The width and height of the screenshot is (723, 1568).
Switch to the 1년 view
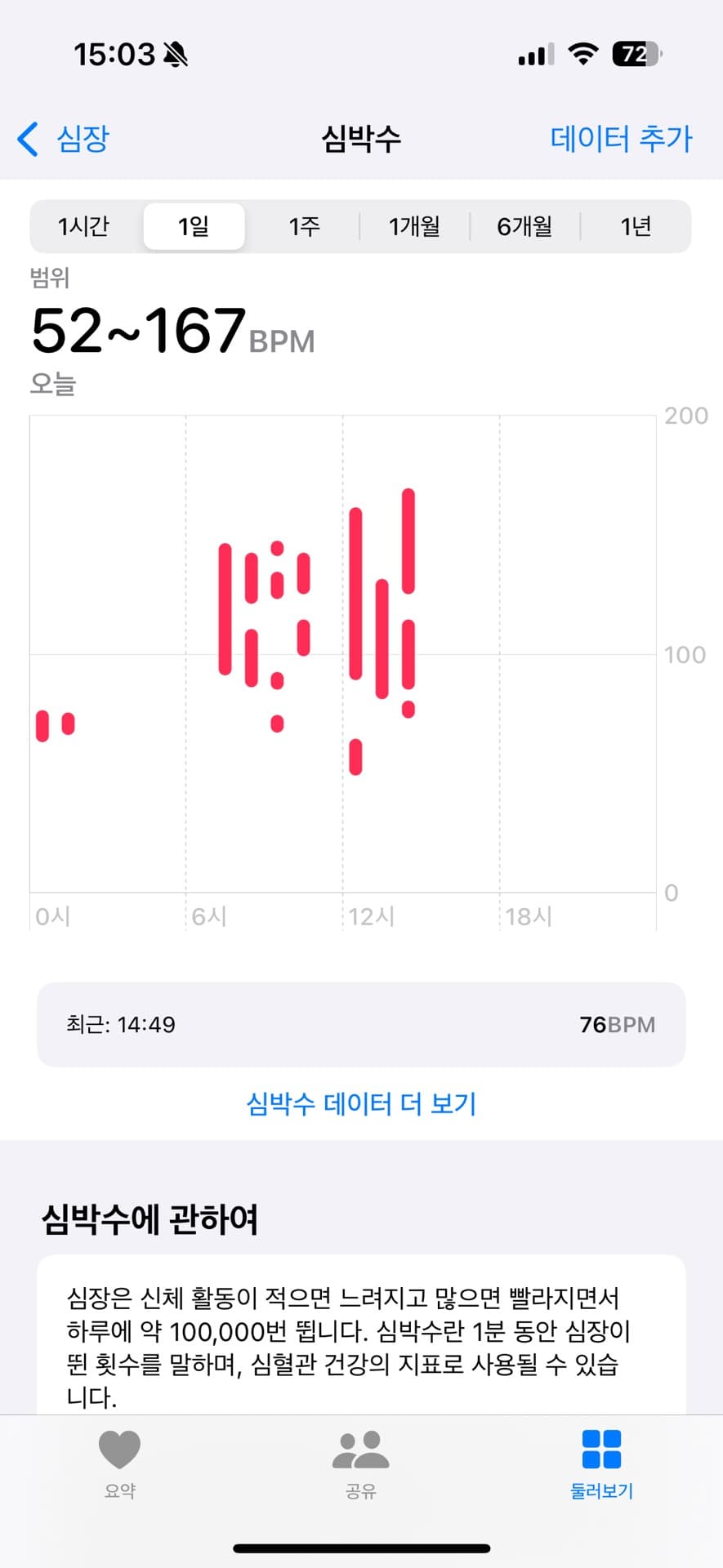(x=636, y=226)
